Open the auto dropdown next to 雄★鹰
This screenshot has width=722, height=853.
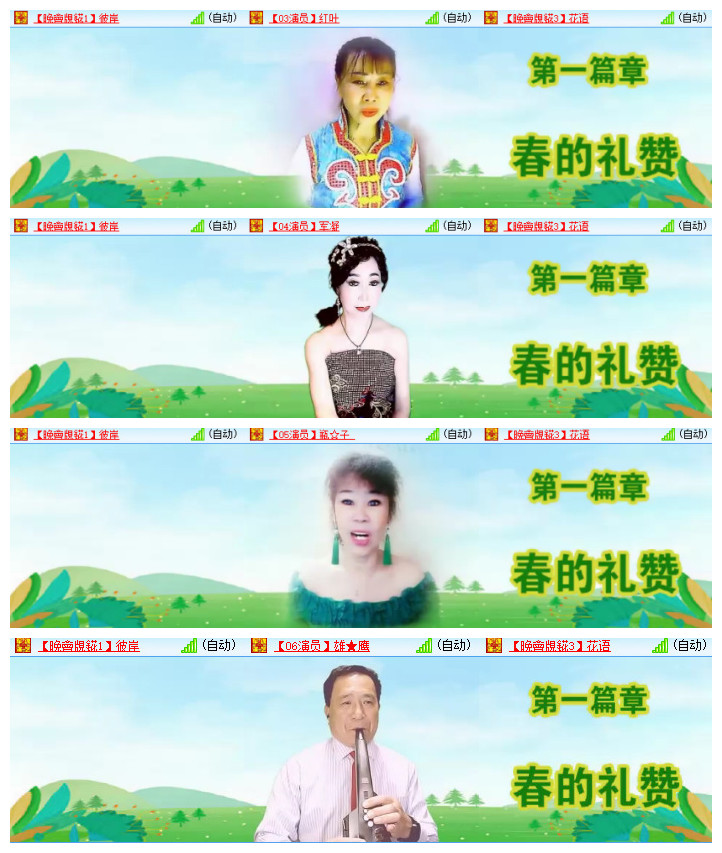455,646
